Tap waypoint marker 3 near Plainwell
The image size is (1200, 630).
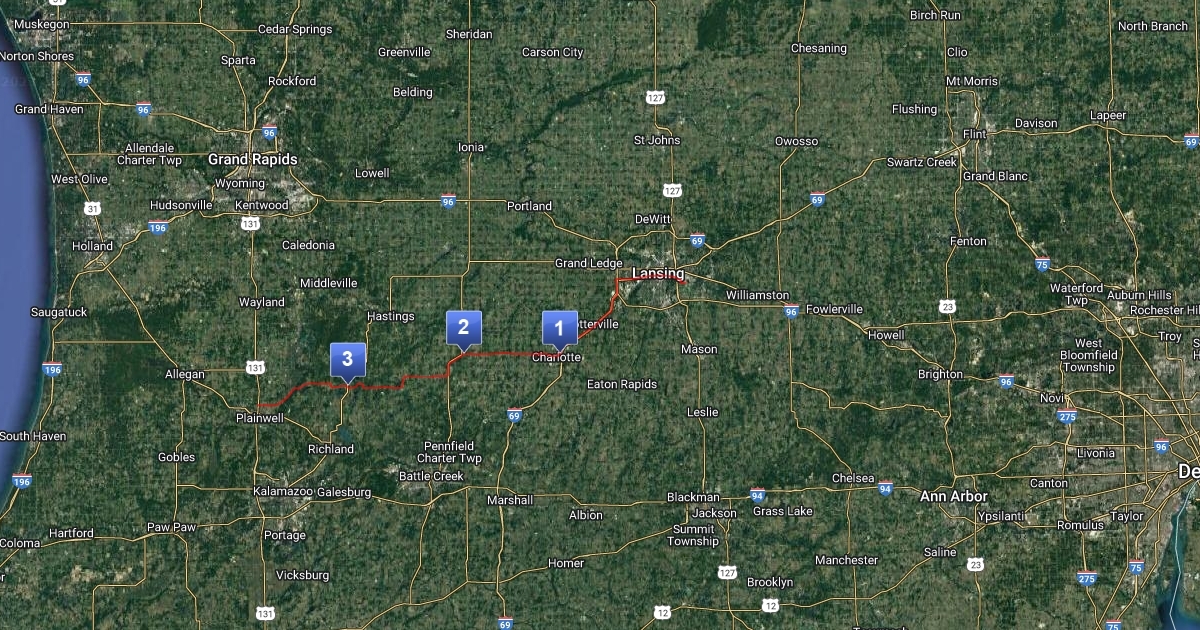click(x=347, y=359)
